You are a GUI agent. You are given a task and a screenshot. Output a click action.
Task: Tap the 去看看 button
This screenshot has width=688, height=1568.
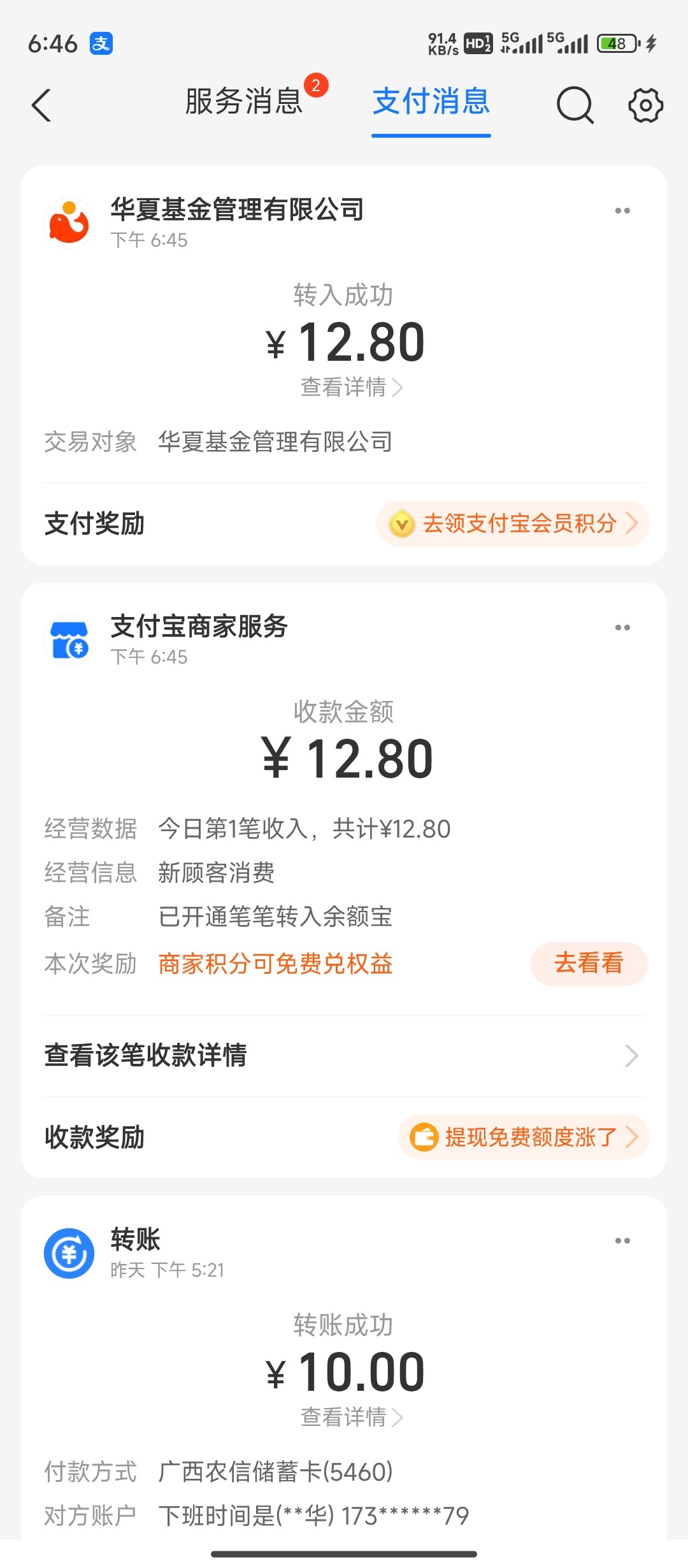click(589, 963)
